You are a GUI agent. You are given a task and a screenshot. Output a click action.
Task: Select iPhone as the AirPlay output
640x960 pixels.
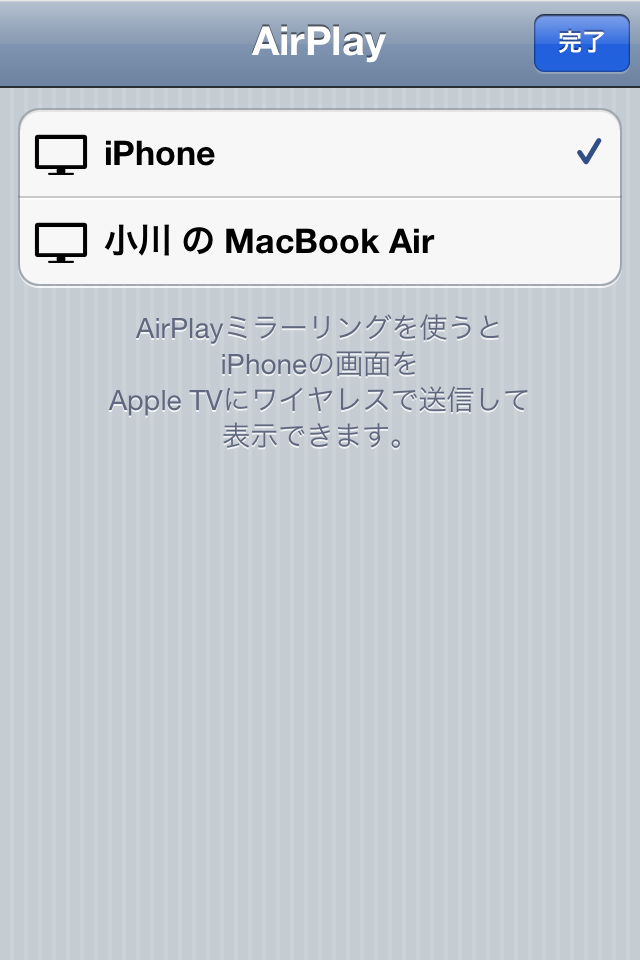click(320, 153)
